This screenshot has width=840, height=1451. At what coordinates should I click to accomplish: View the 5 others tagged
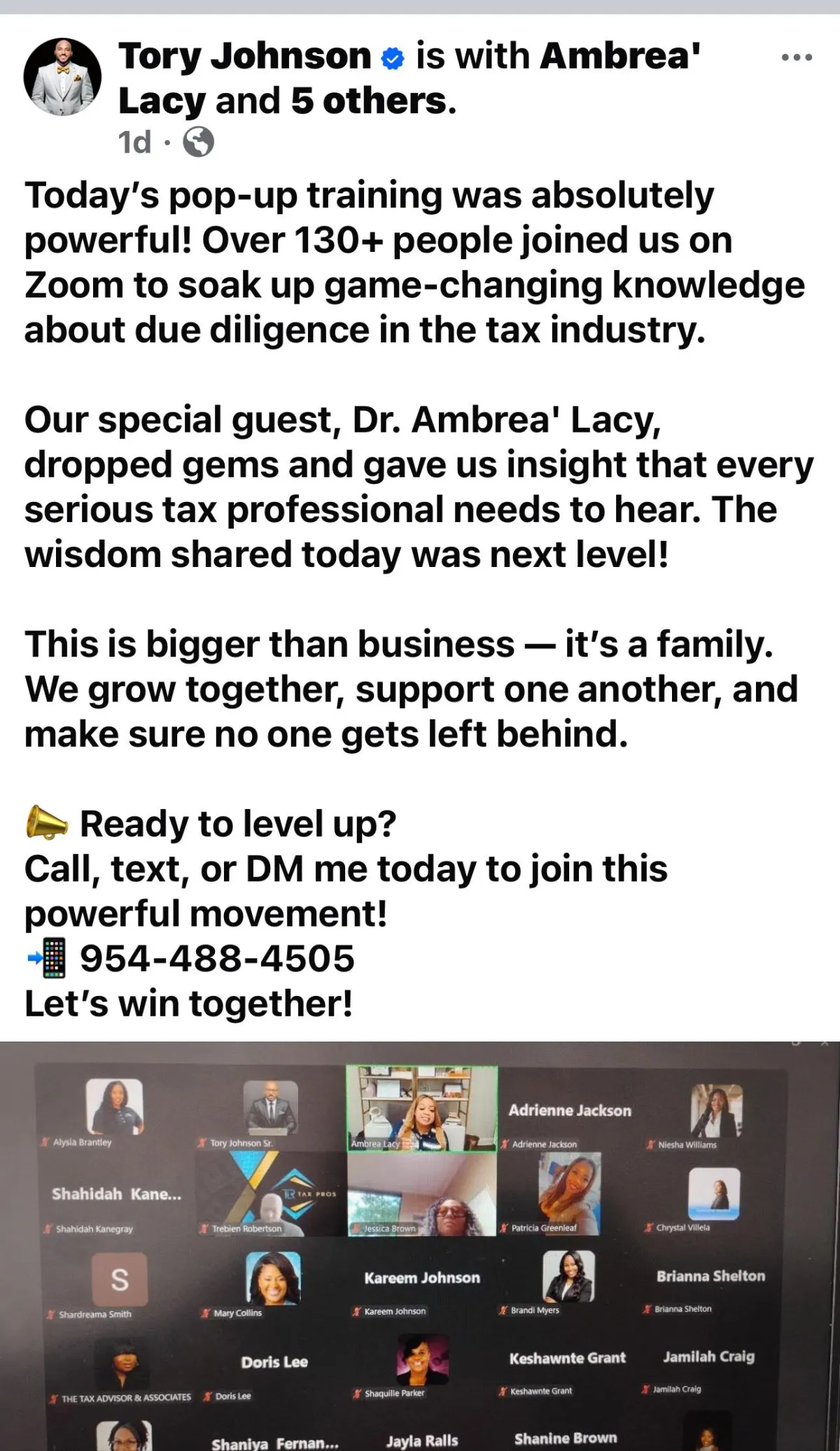pos(372,101)
